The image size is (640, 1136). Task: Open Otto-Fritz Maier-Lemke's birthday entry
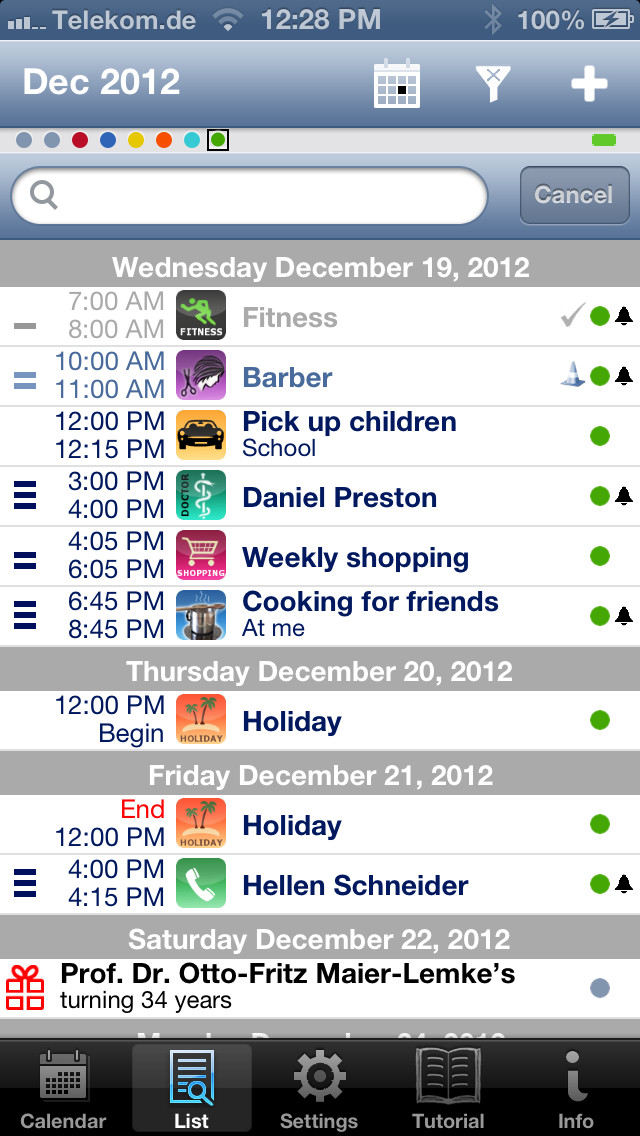[320, 988]
